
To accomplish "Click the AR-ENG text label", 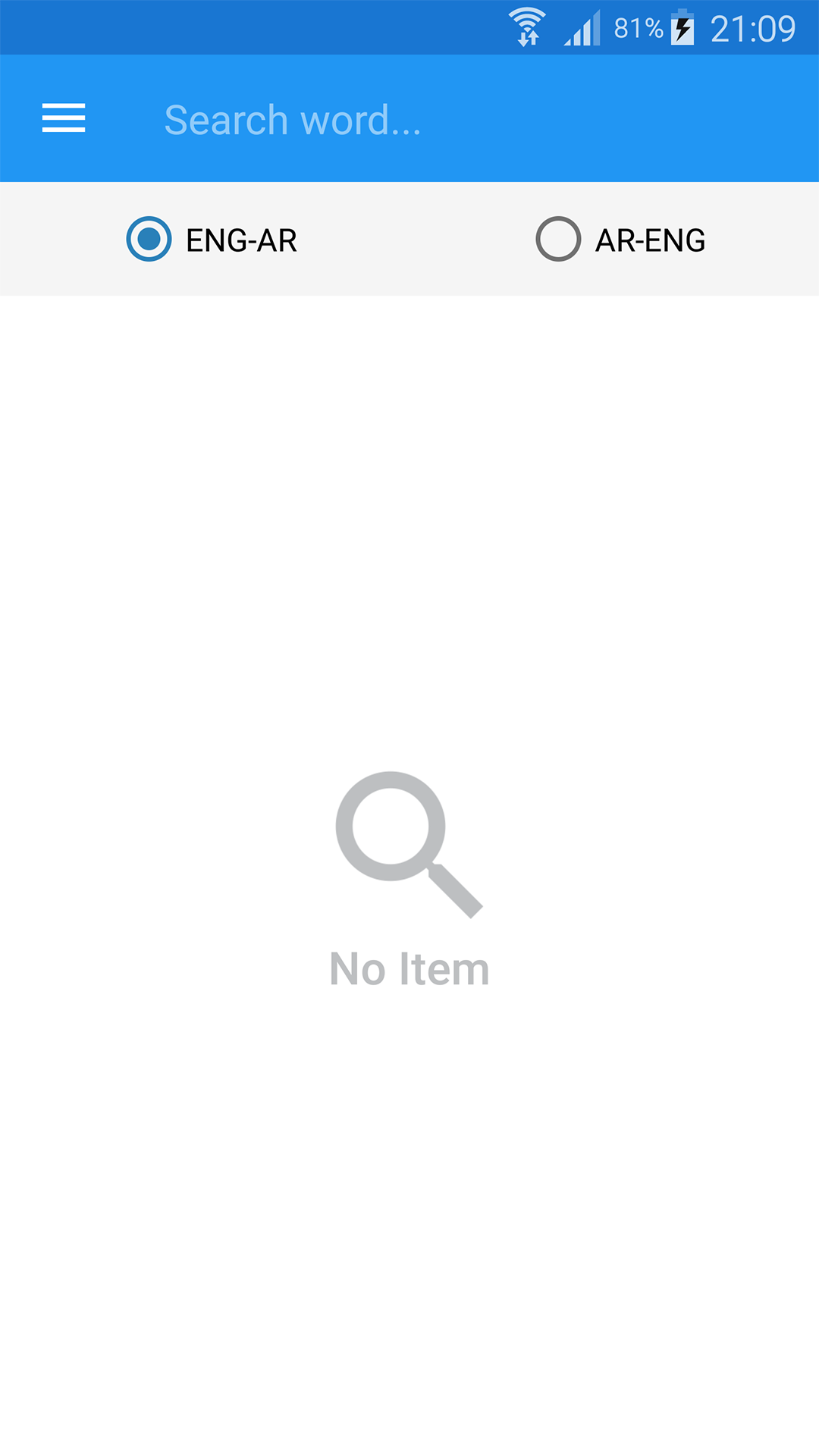I will pyautogui.click(x=648, y=239).
